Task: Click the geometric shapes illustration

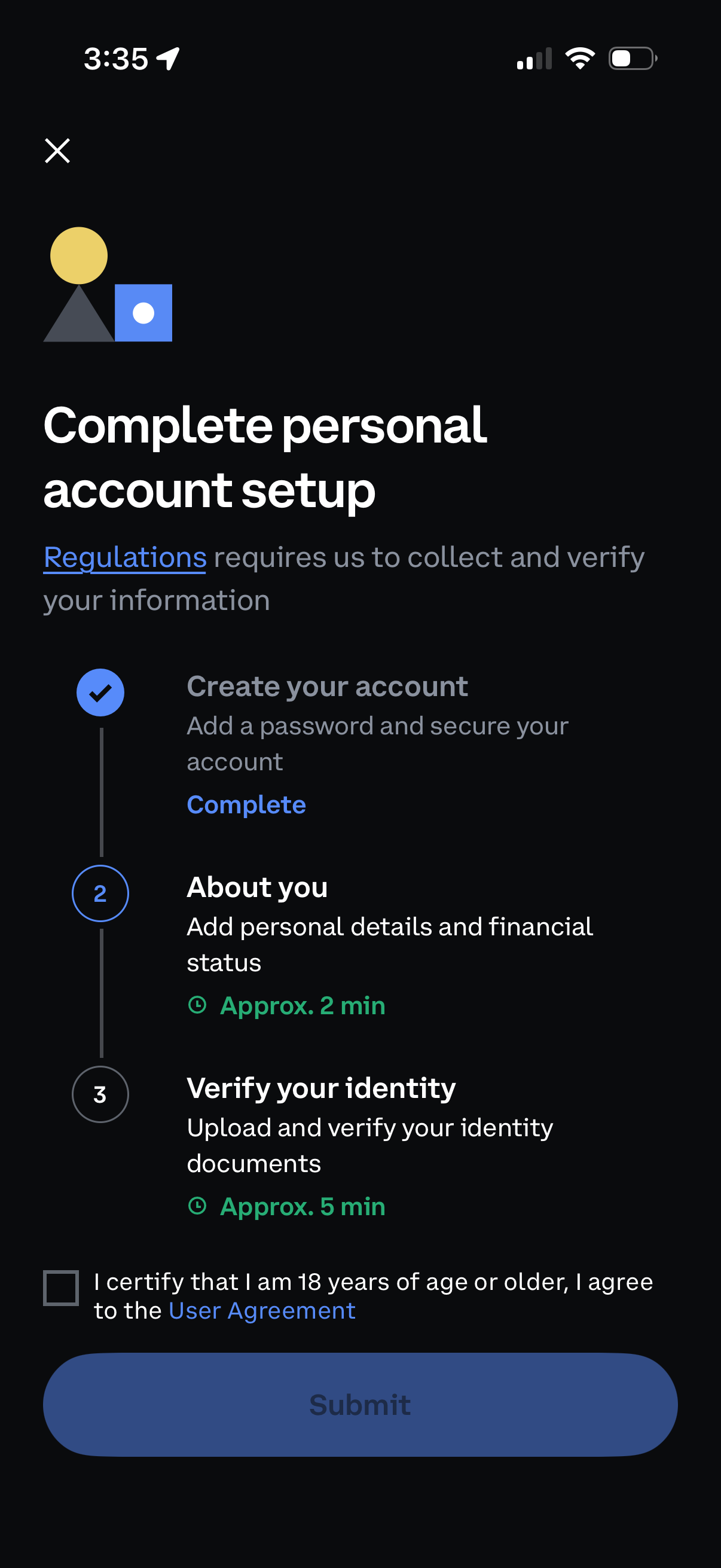Action: pos(108,283)
